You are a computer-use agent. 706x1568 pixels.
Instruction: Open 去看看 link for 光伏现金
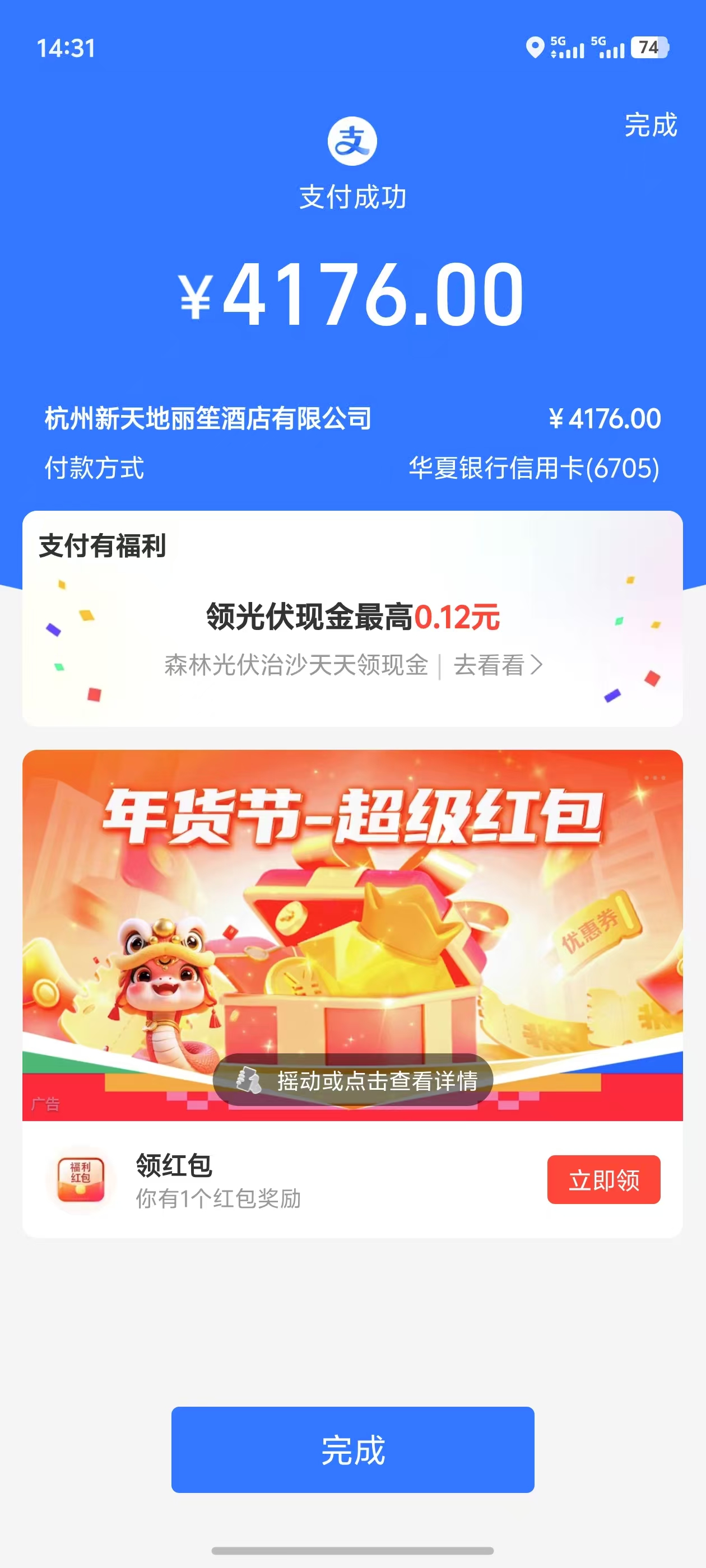point(497,665)
